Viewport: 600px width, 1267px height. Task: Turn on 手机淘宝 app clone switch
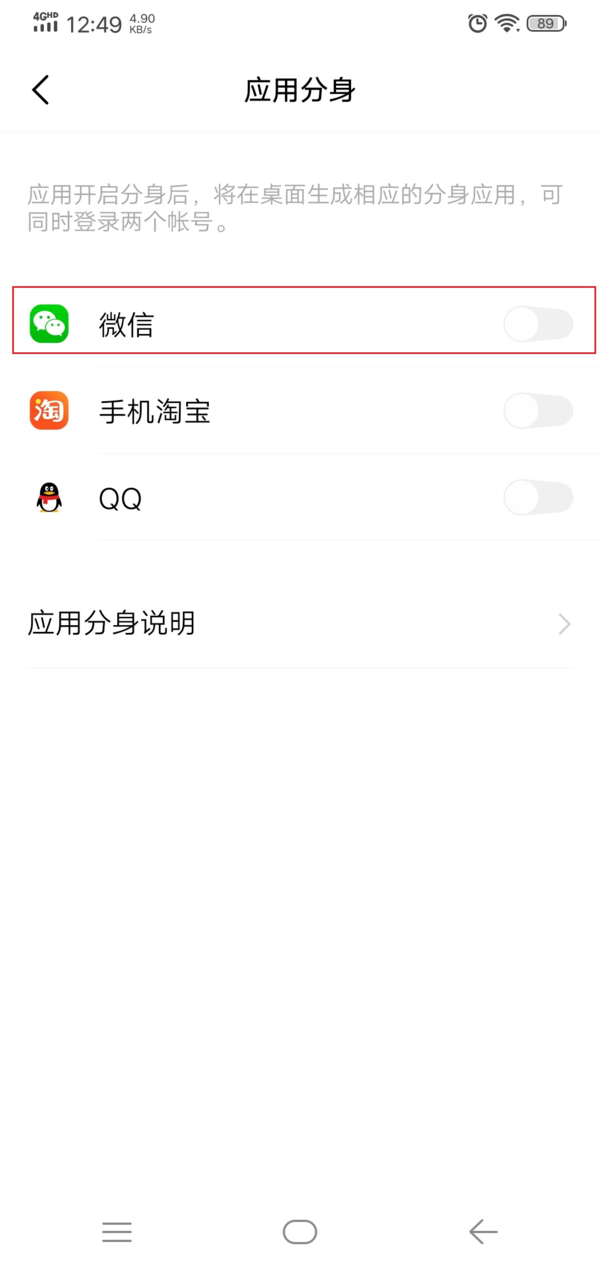click(x=538, y=411)
